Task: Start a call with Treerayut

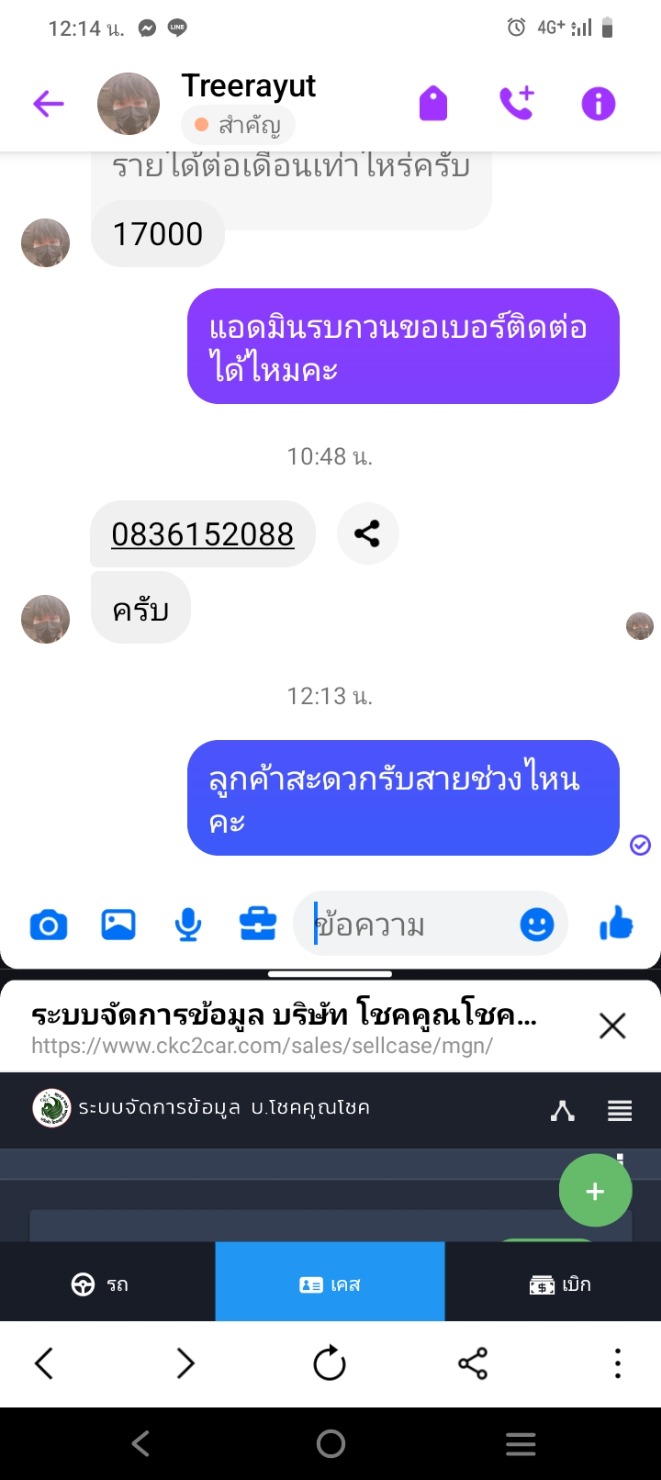Action: click(517, 104)
